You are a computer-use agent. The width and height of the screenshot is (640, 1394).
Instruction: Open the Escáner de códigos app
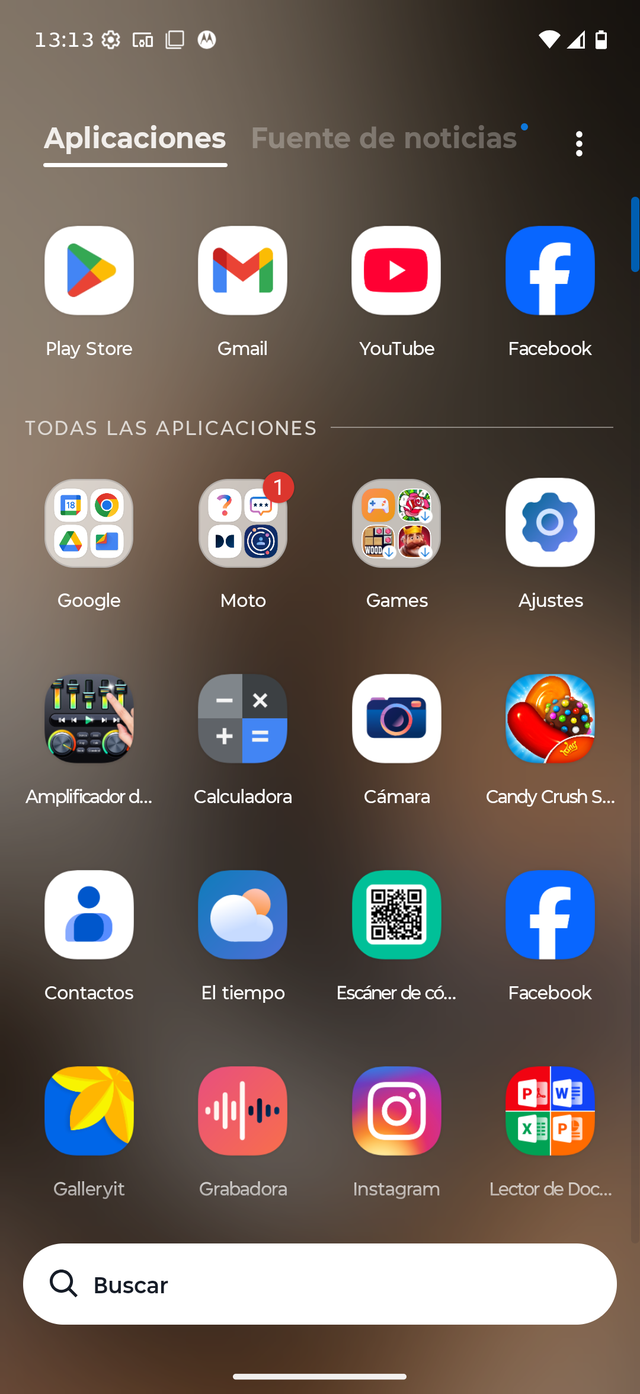pyautogui.click(x=397, y=915)
